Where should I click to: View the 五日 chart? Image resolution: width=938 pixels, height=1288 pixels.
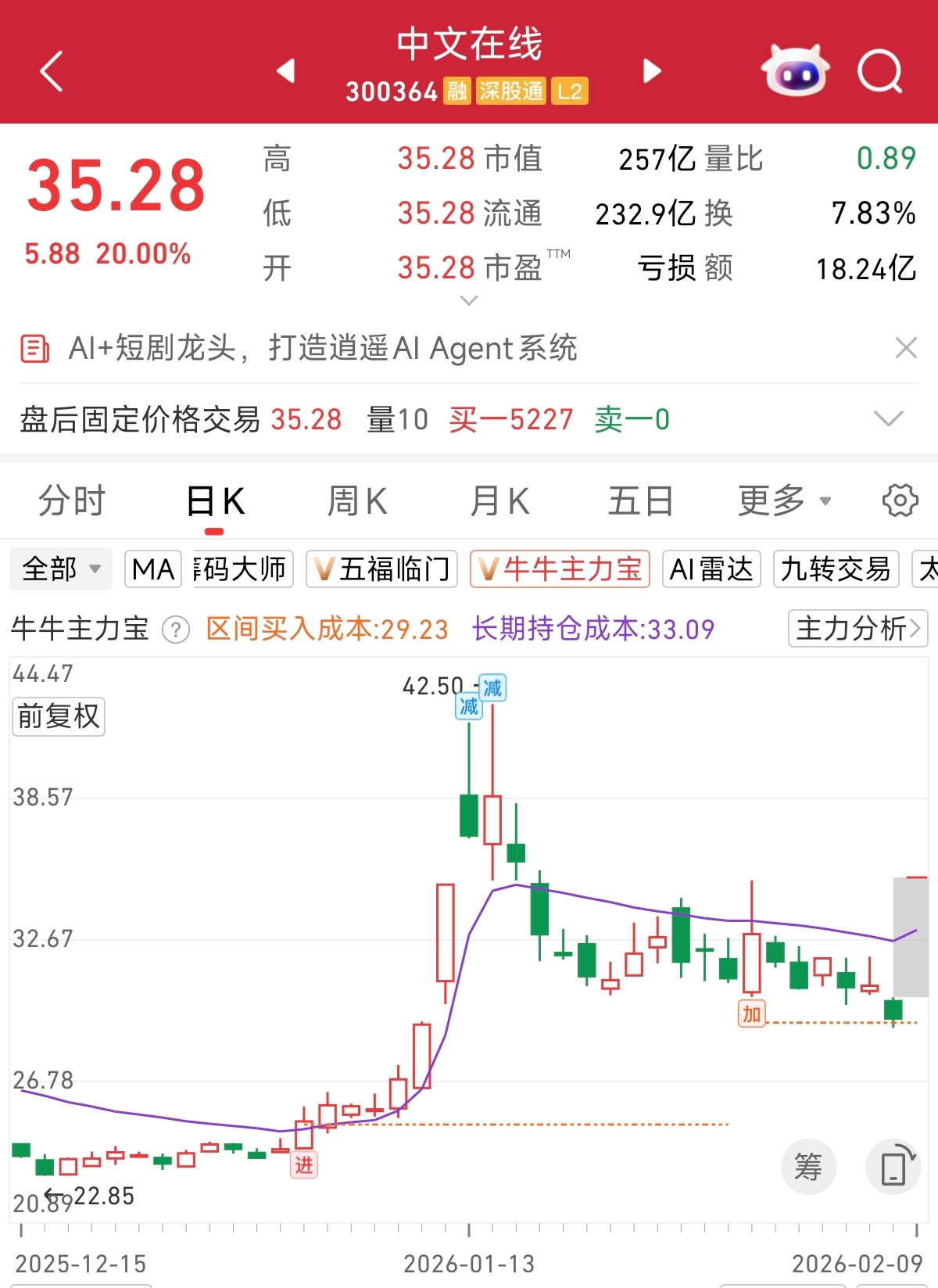(640, 501)
